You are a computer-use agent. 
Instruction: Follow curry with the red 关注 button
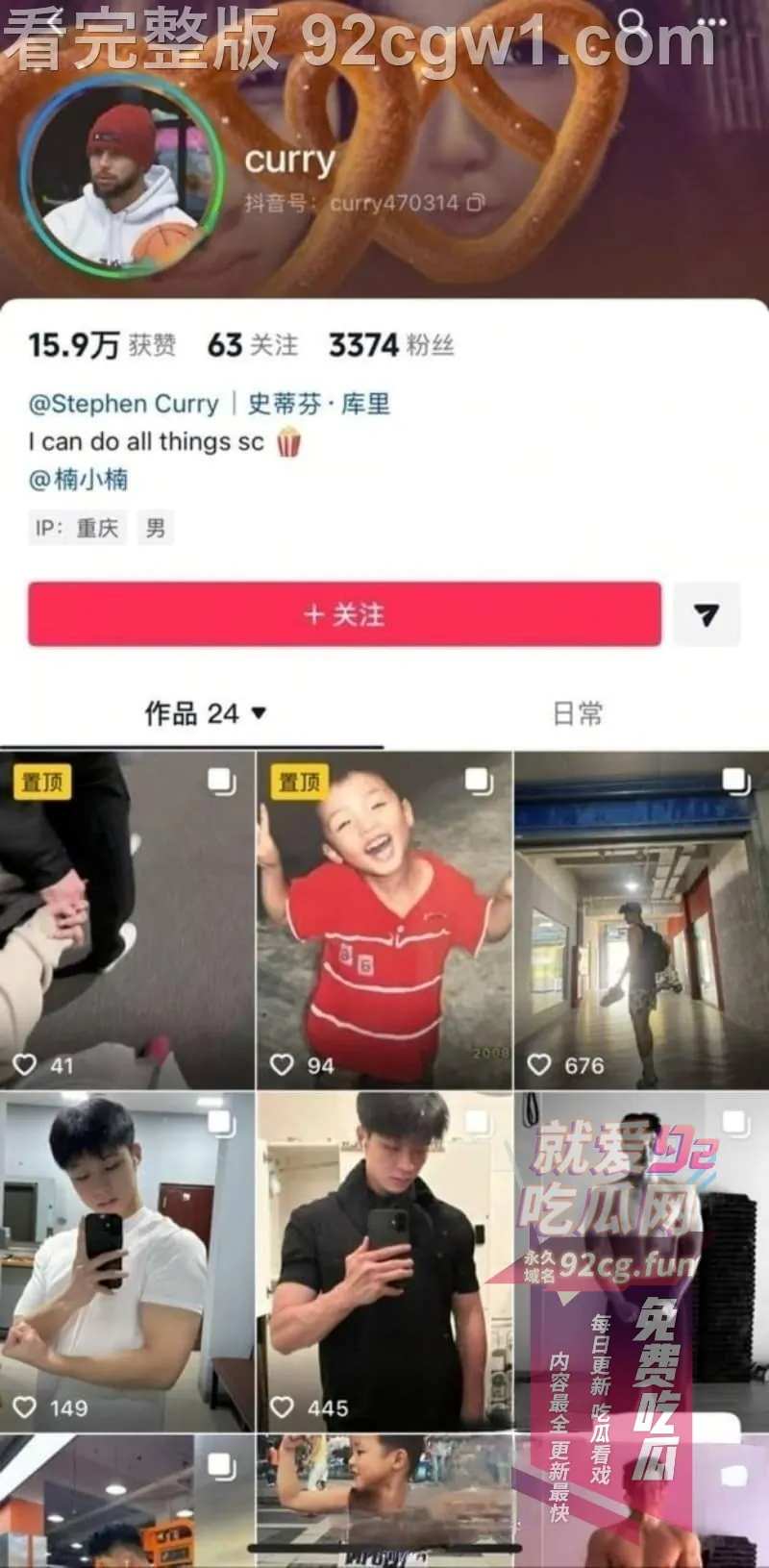point(344,614)
